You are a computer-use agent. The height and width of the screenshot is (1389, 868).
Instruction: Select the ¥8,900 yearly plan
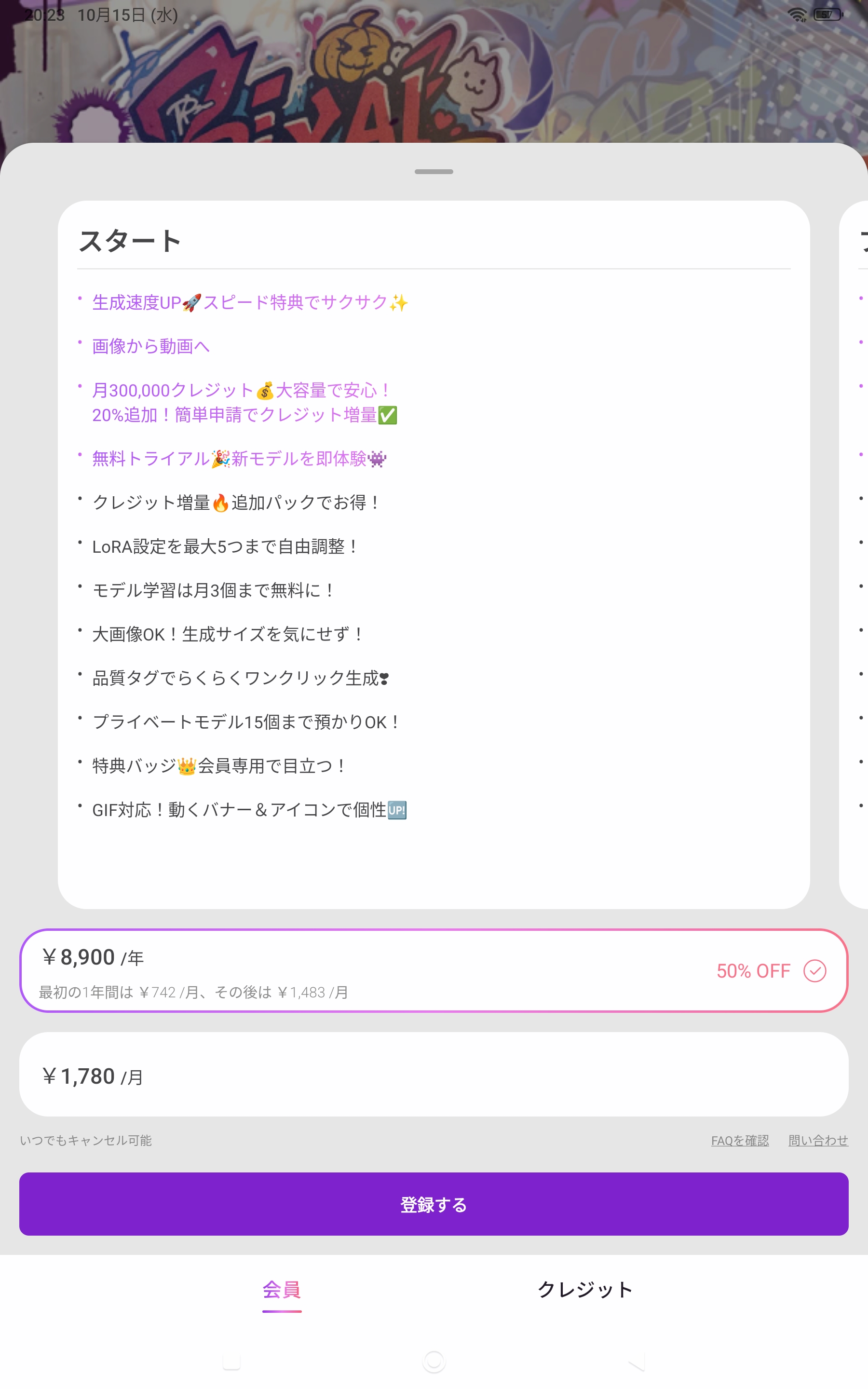[x=434, y=970]
